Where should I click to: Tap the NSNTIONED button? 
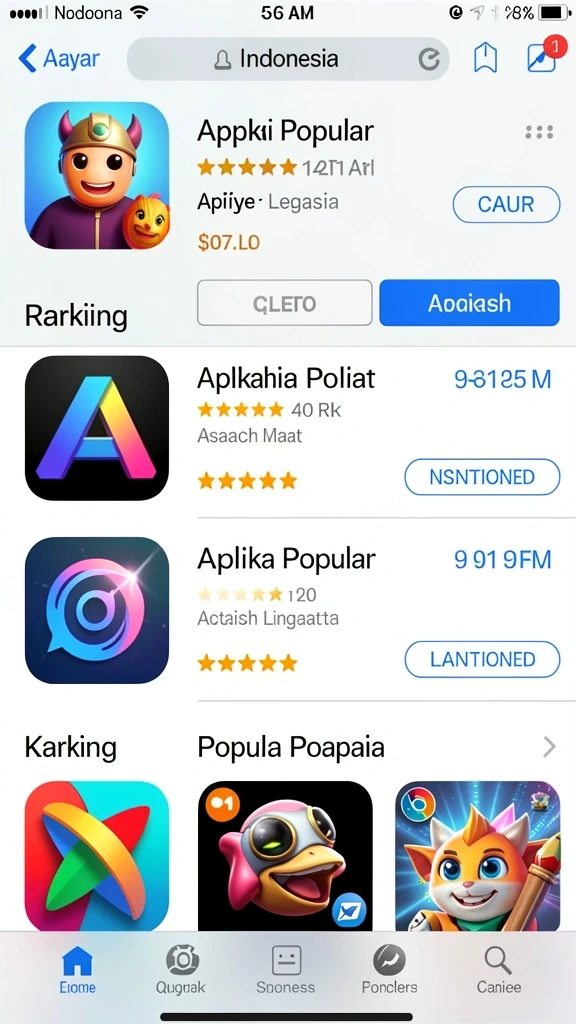(482, 477)
